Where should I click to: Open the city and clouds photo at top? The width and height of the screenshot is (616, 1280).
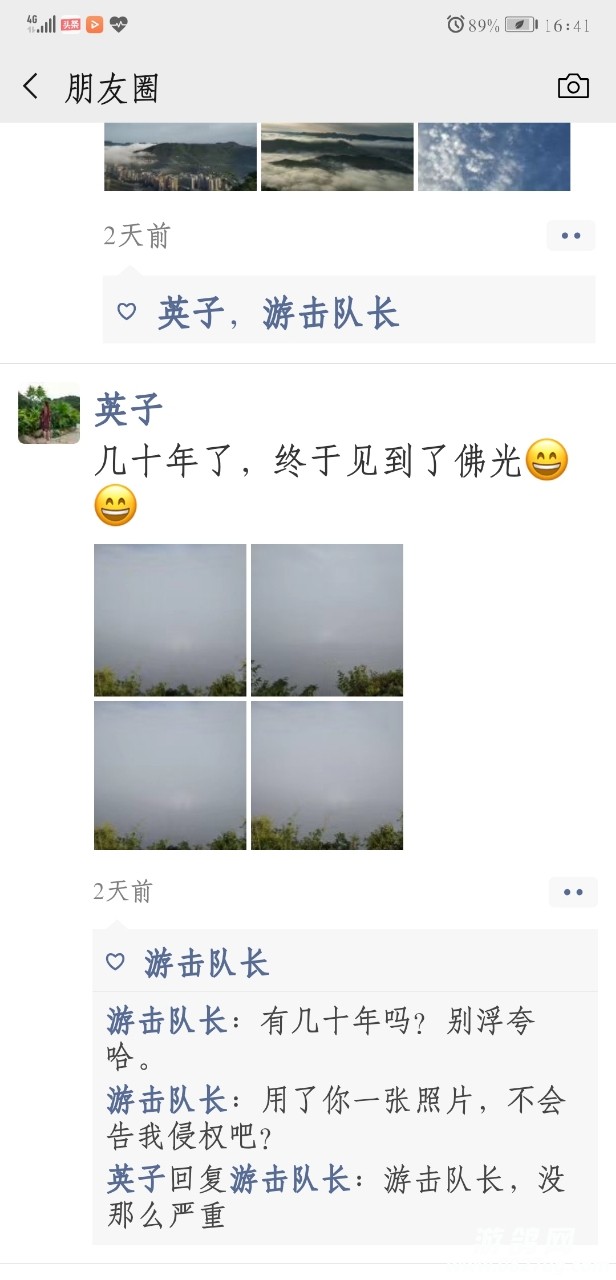tap(180, 157)
